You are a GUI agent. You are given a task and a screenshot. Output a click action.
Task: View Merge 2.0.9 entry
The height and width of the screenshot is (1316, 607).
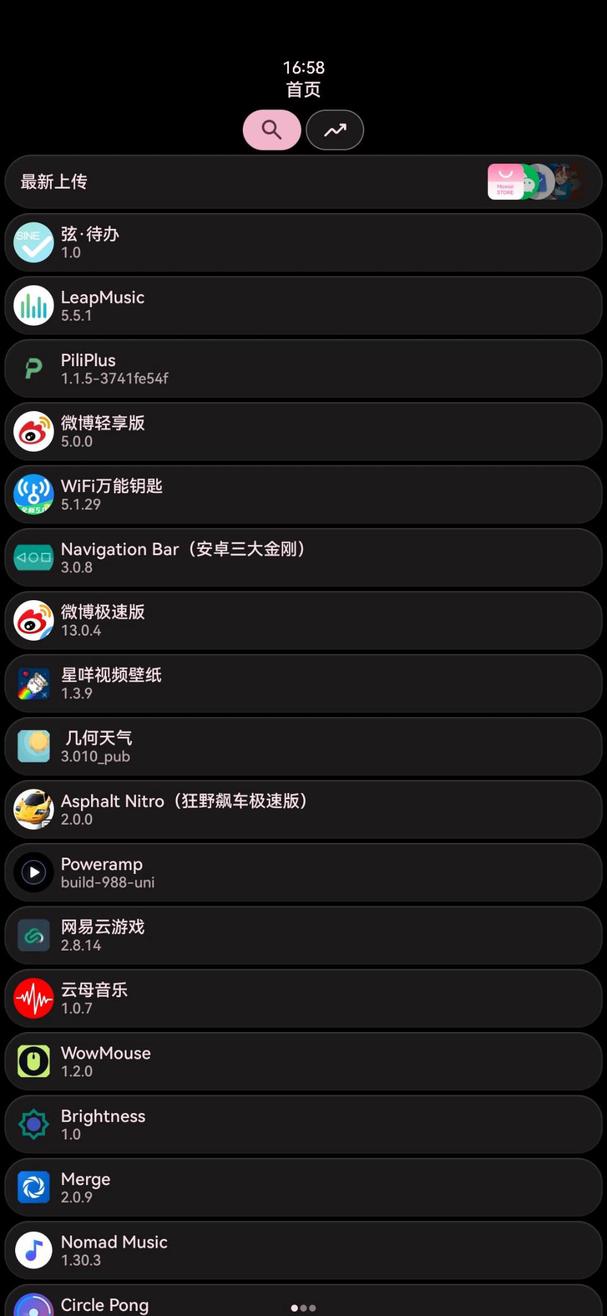point(303,1188)
